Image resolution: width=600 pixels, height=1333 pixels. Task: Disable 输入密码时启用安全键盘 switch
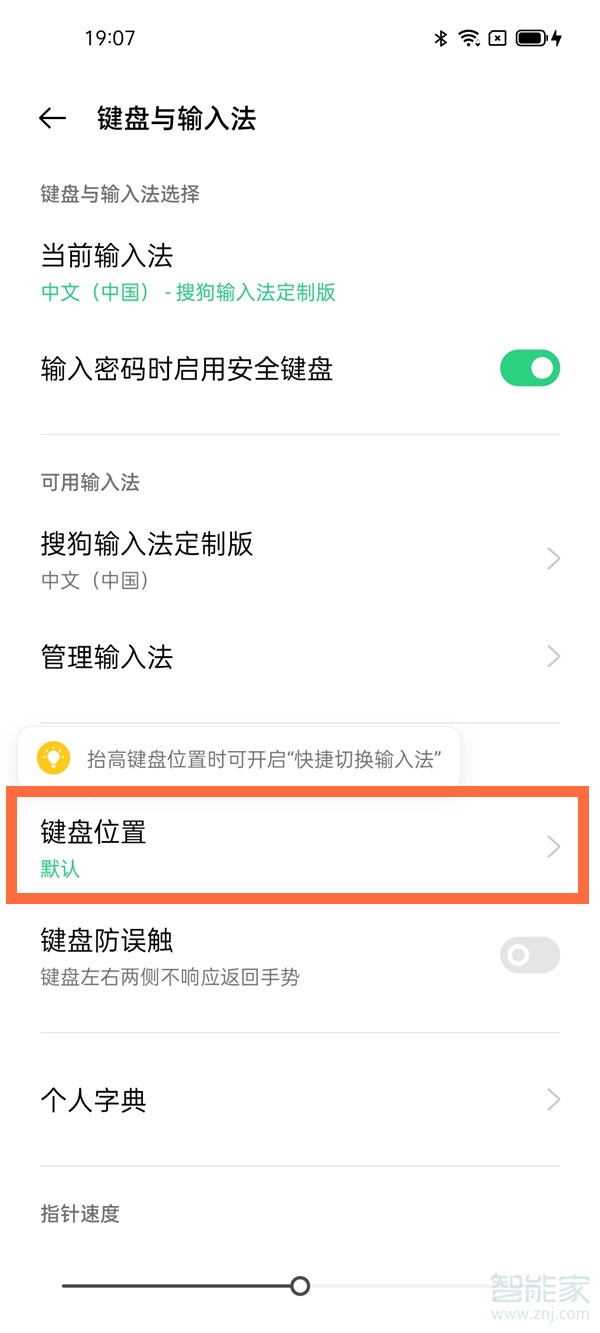529,369
